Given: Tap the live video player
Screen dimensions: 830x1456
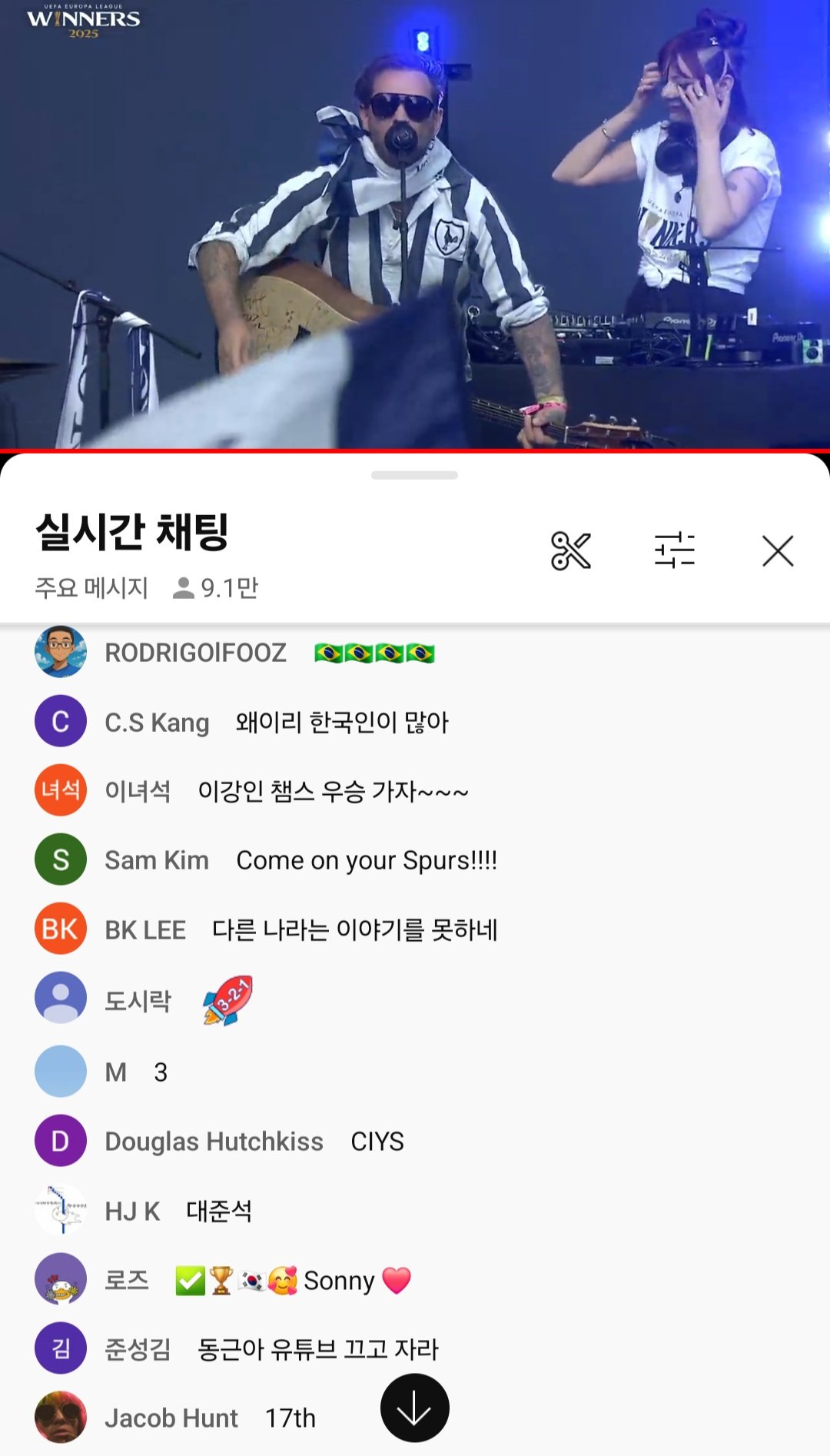Looking at the screenshot, I should click(x=415, y=223).
